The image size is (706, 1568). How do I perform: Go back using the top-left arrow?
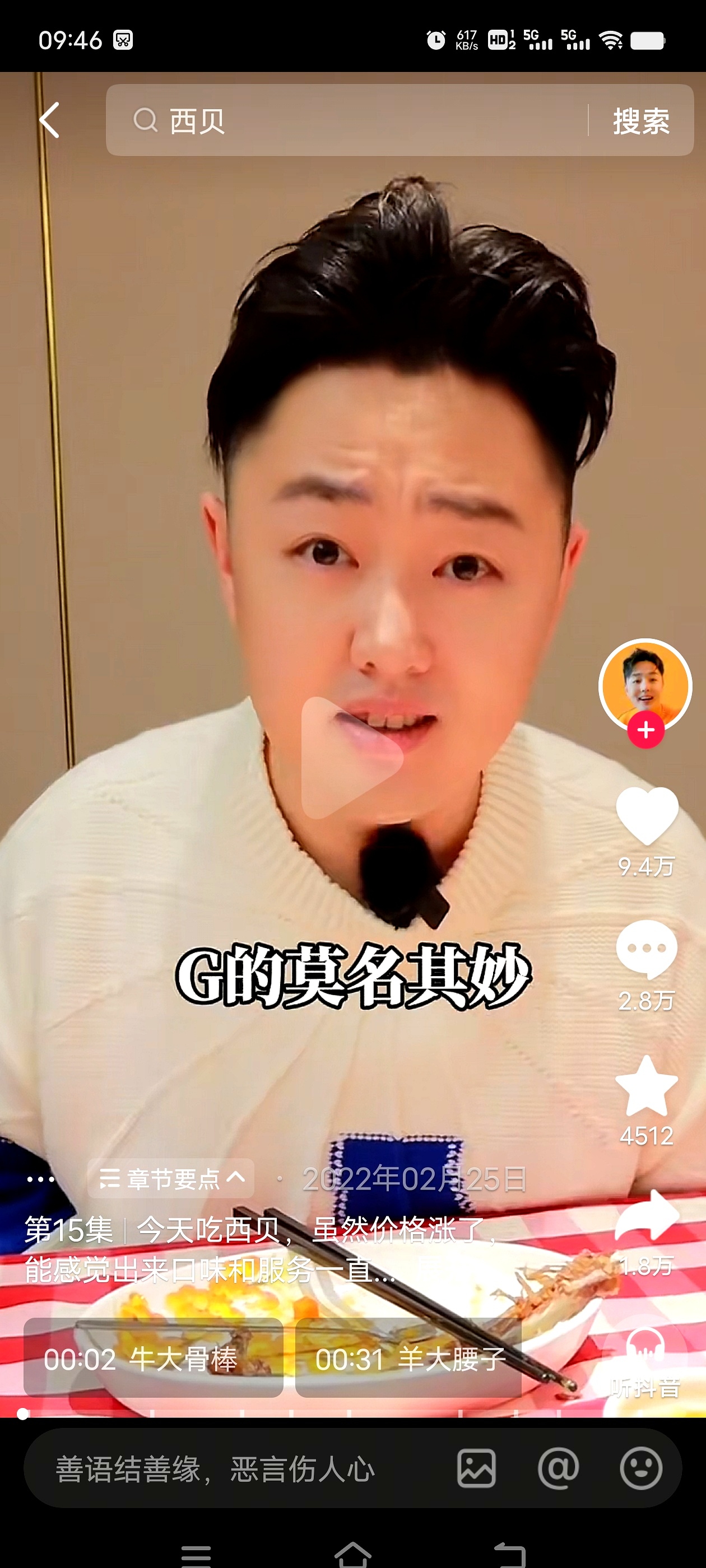[x=50, y=120]
